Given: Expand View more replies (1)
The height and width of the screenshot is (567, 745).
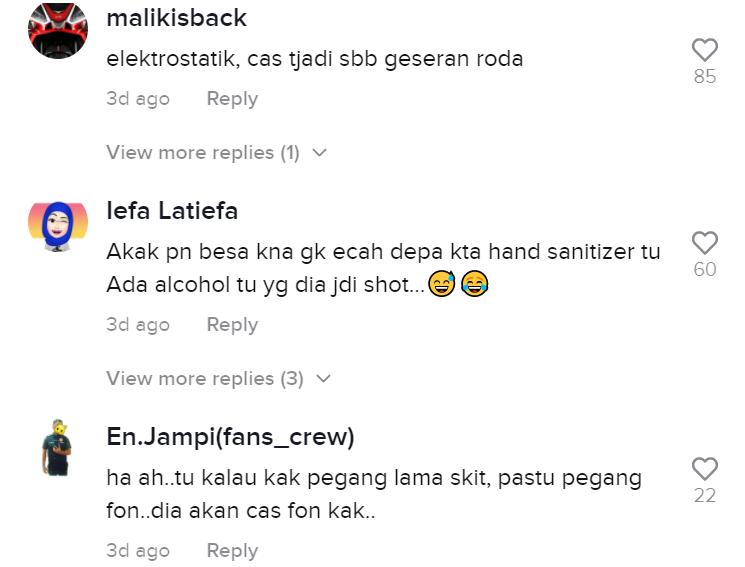Looking at the screenshot, I should click(x=216, y=153).
